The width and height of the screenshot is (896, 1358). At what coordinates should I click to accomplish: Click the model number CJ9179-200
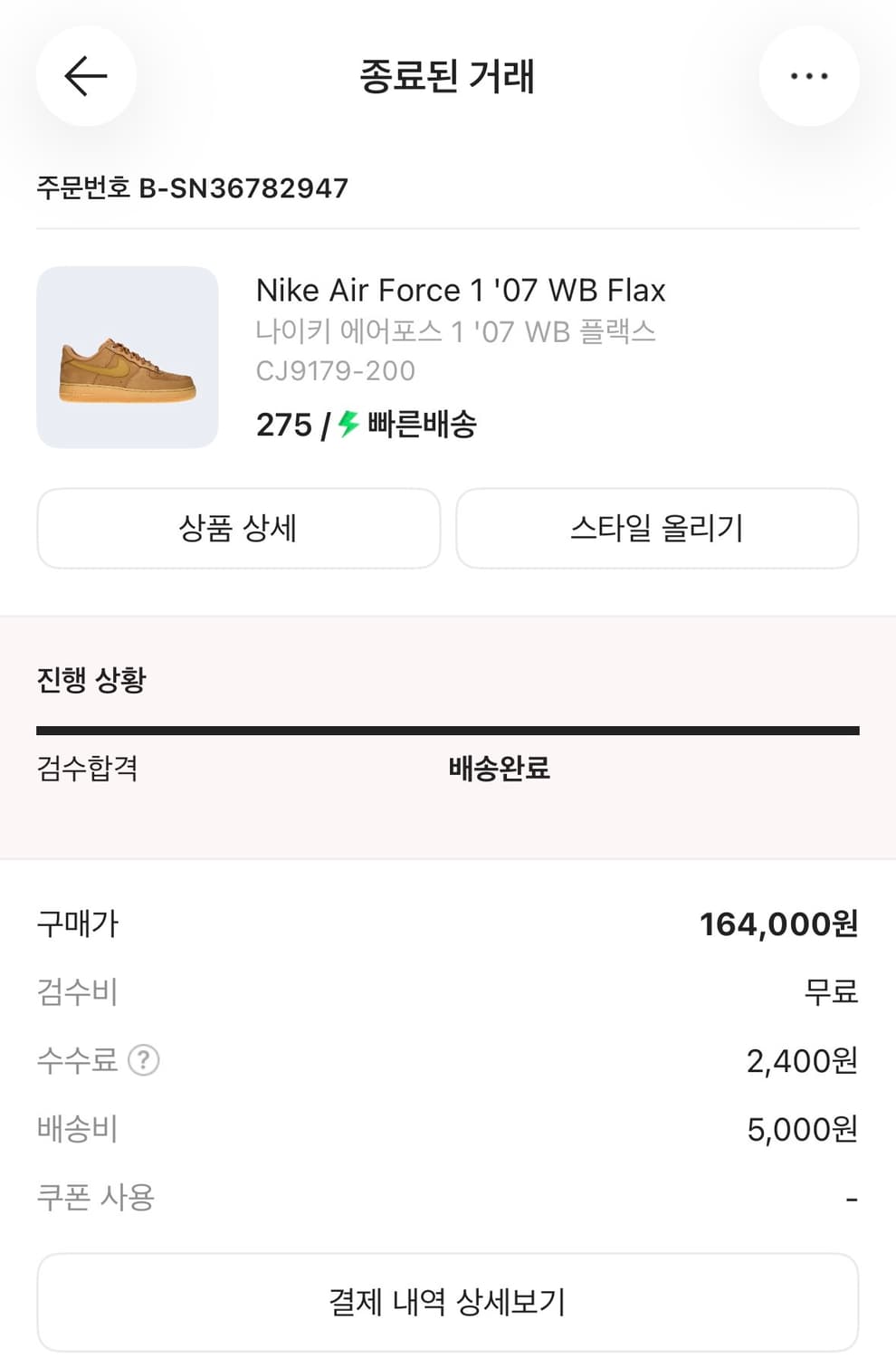point(336,370)
